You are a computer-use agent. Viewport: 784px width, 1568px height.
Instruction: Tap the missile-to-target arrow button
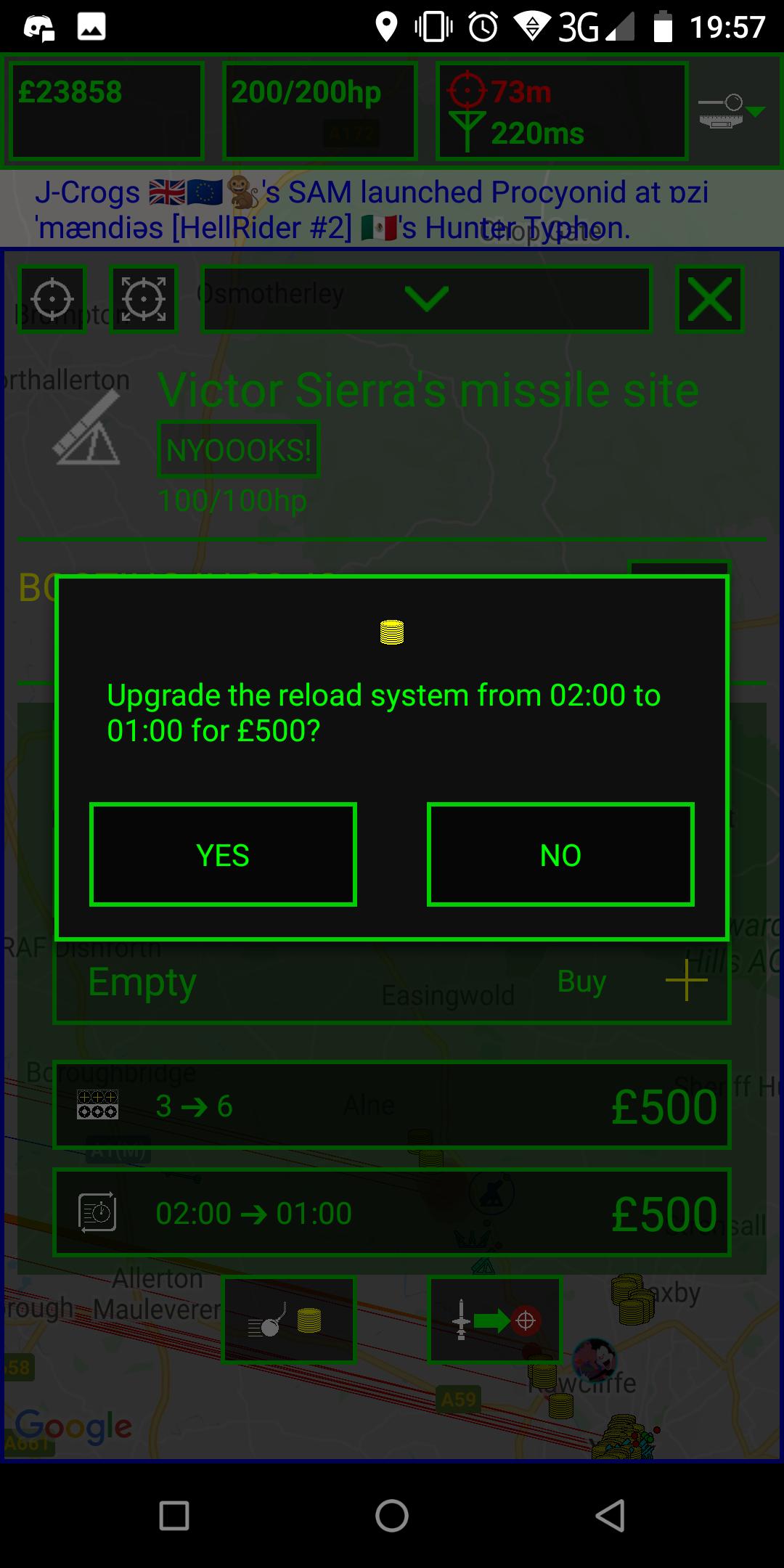[495, 1320]
